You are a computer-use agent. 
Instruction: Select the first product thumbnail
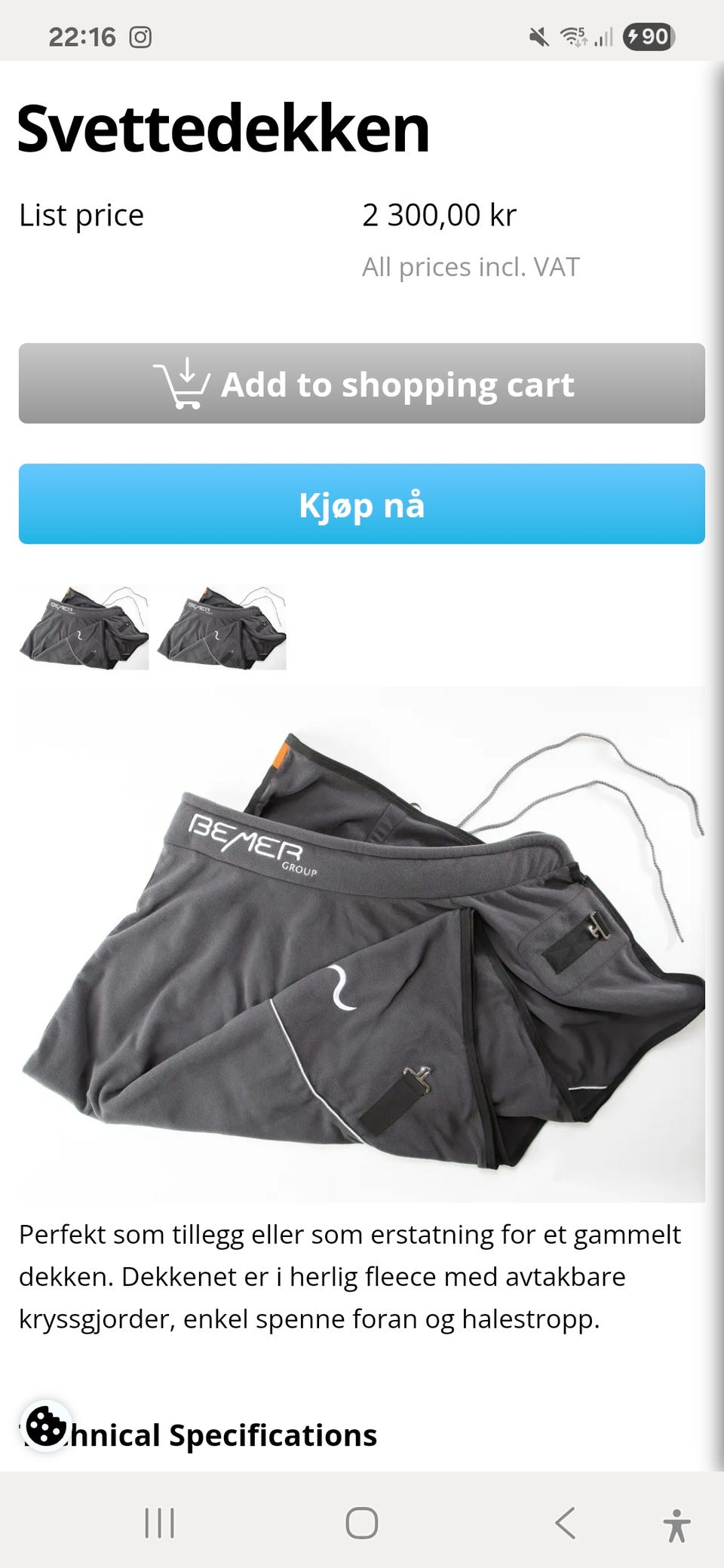pyautogui.click(x=84, y=627)
